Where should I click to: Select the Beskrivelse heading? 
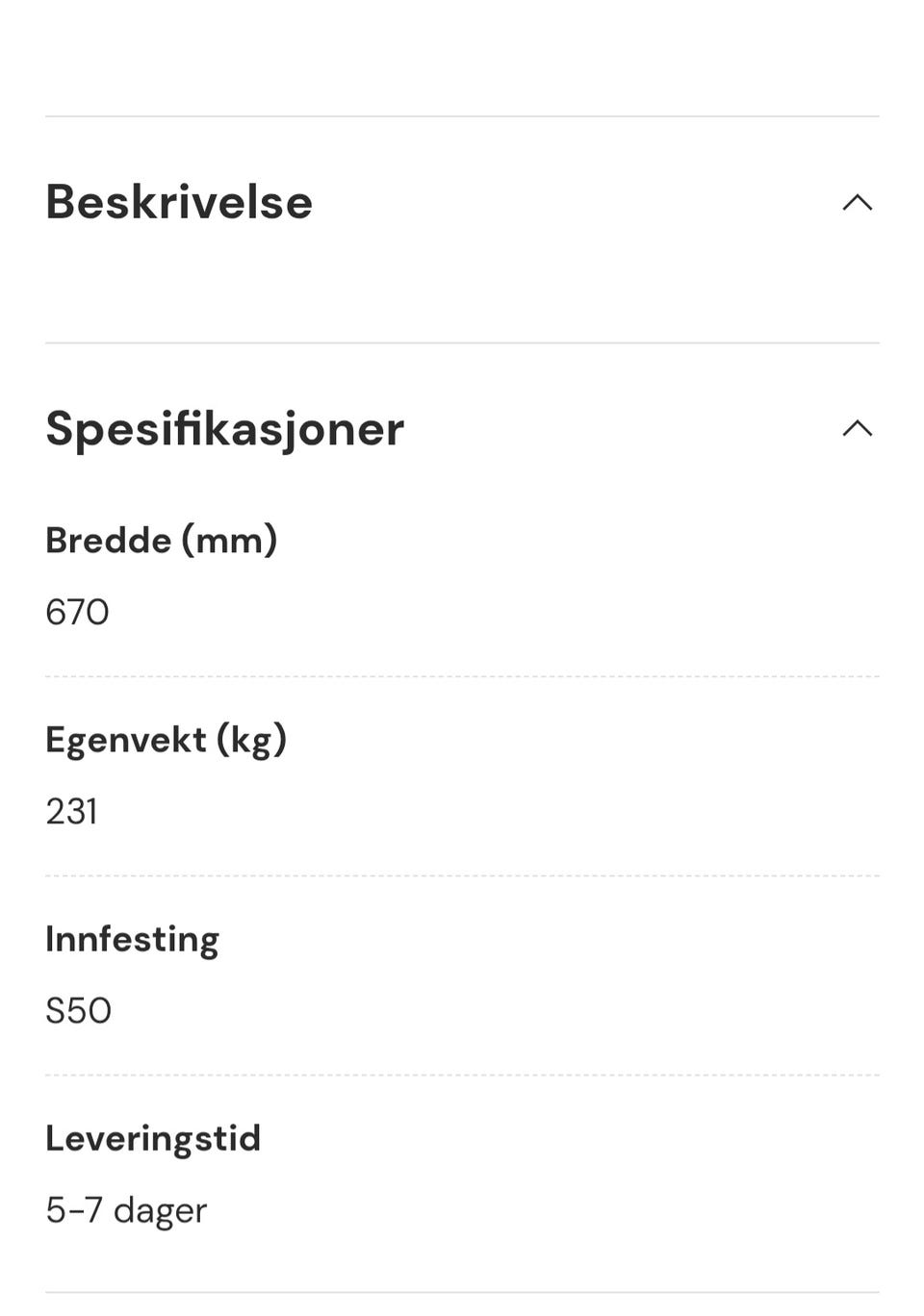coord(178,202)
